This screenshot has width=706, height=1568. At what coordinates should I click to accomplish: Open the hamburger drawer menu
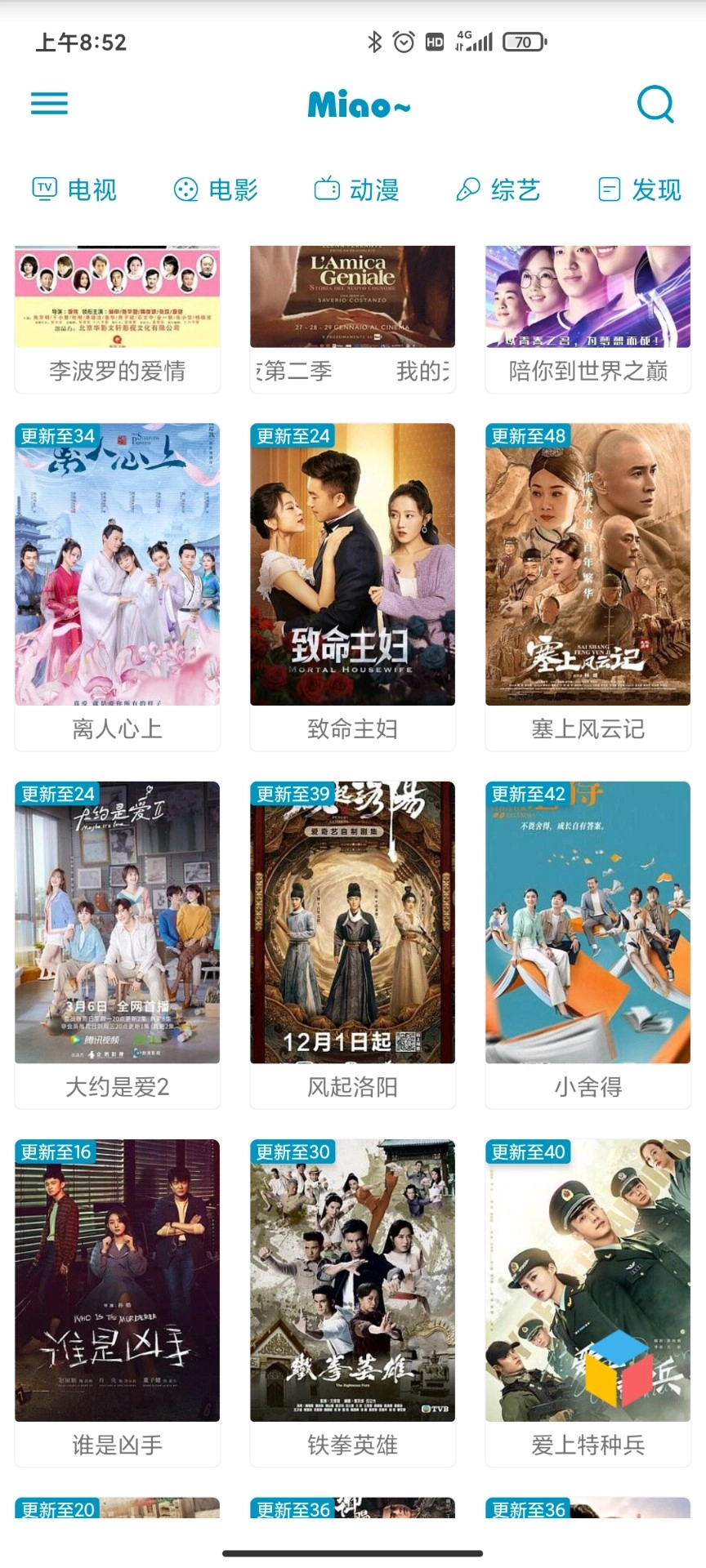[x=49, y=104]
